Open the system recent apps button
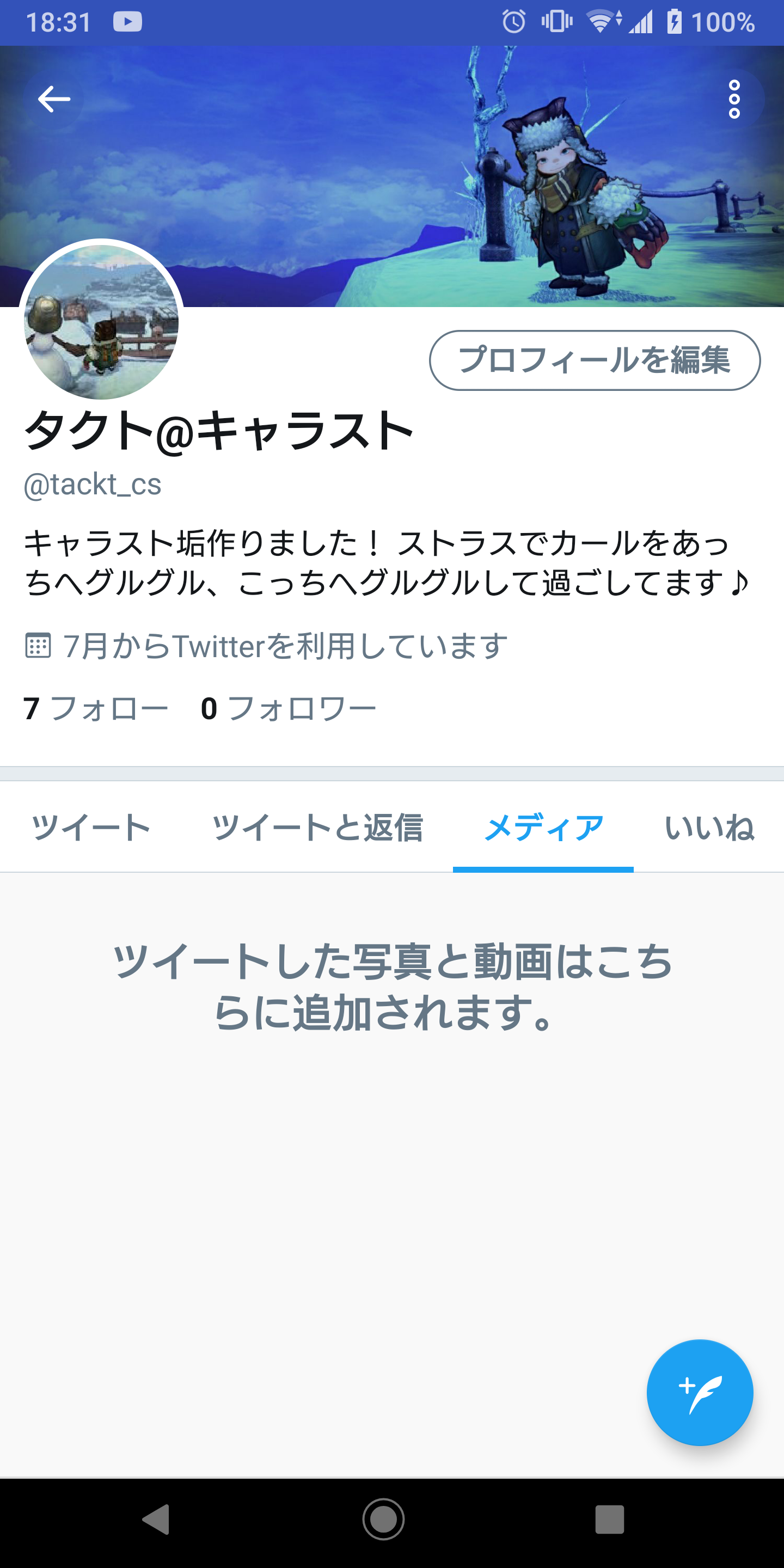This screenshot has height=1568, width=784. [x=609, y=1520]
